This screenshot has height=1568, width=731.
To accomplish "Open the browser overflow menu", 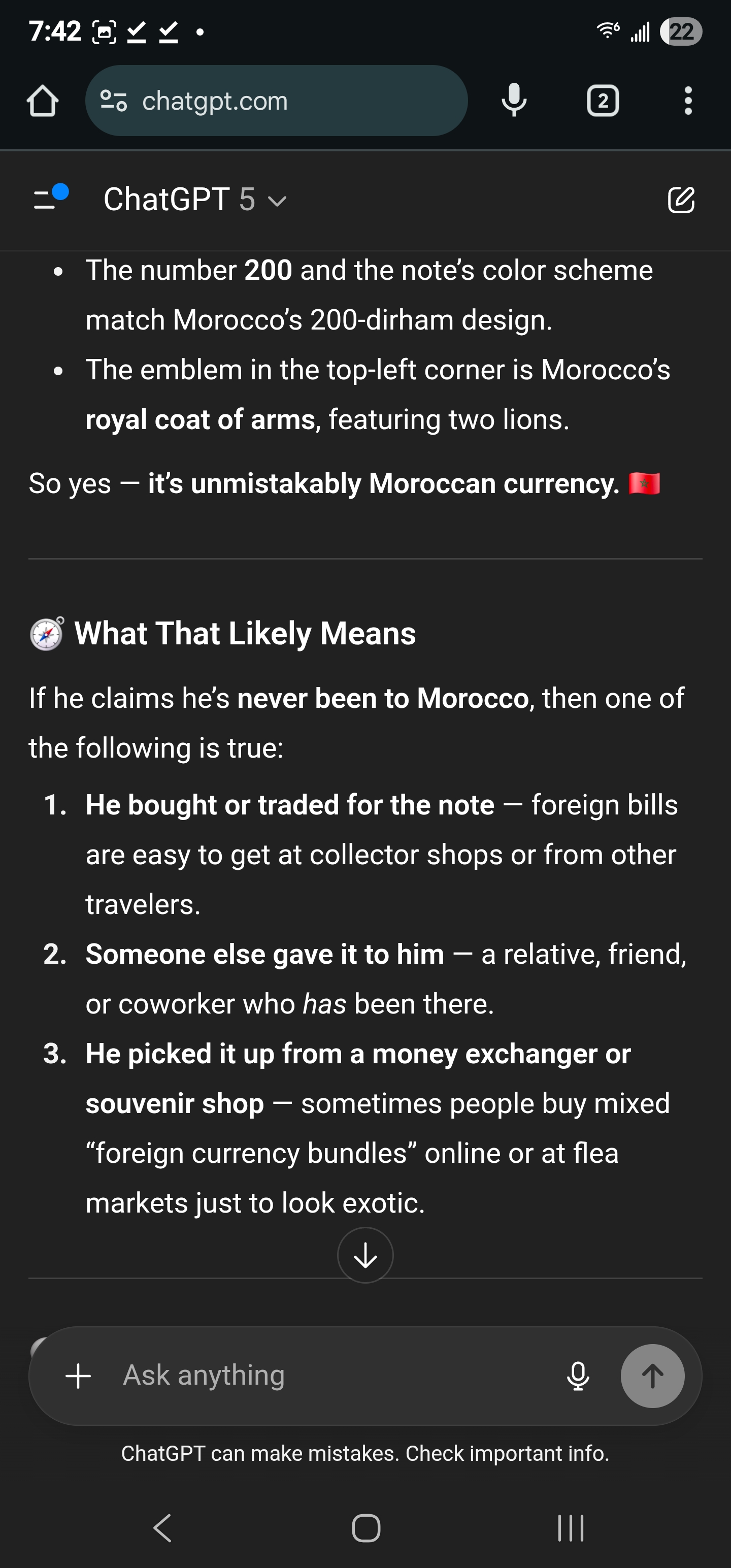I will tap(688, 101).
